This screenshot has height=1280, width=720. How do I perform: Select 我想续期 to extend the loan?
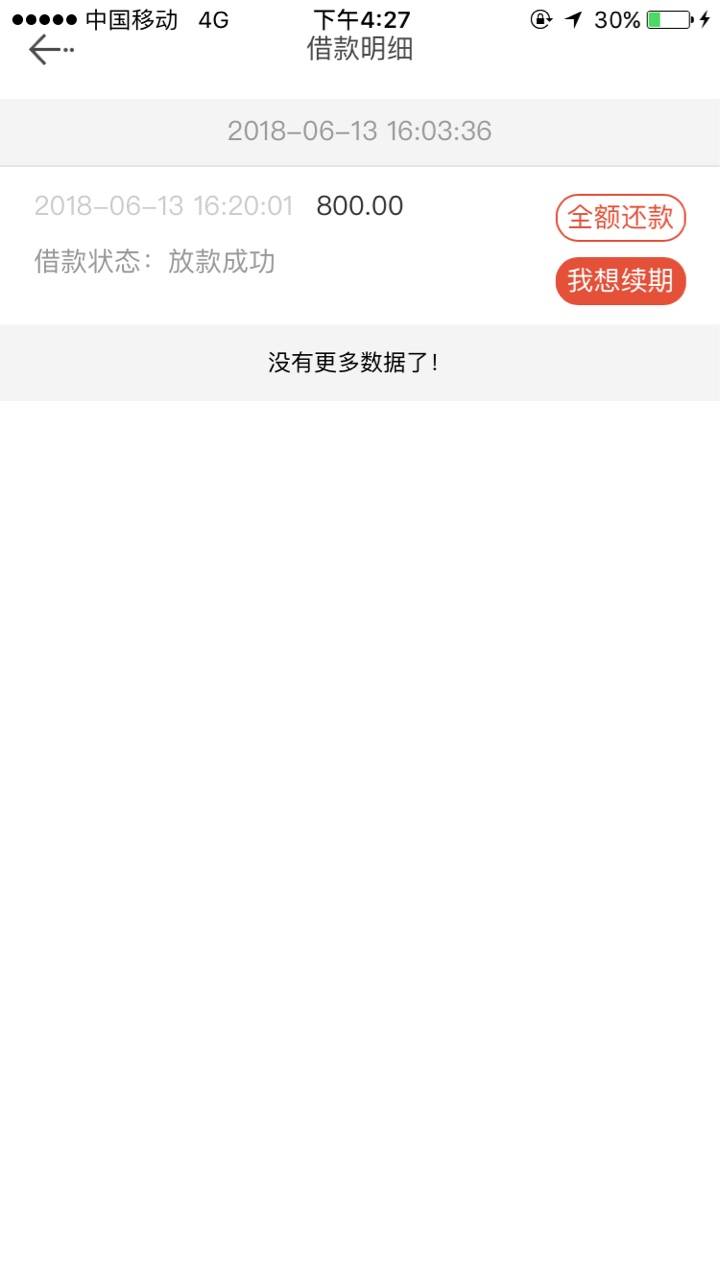click(620, 281)
